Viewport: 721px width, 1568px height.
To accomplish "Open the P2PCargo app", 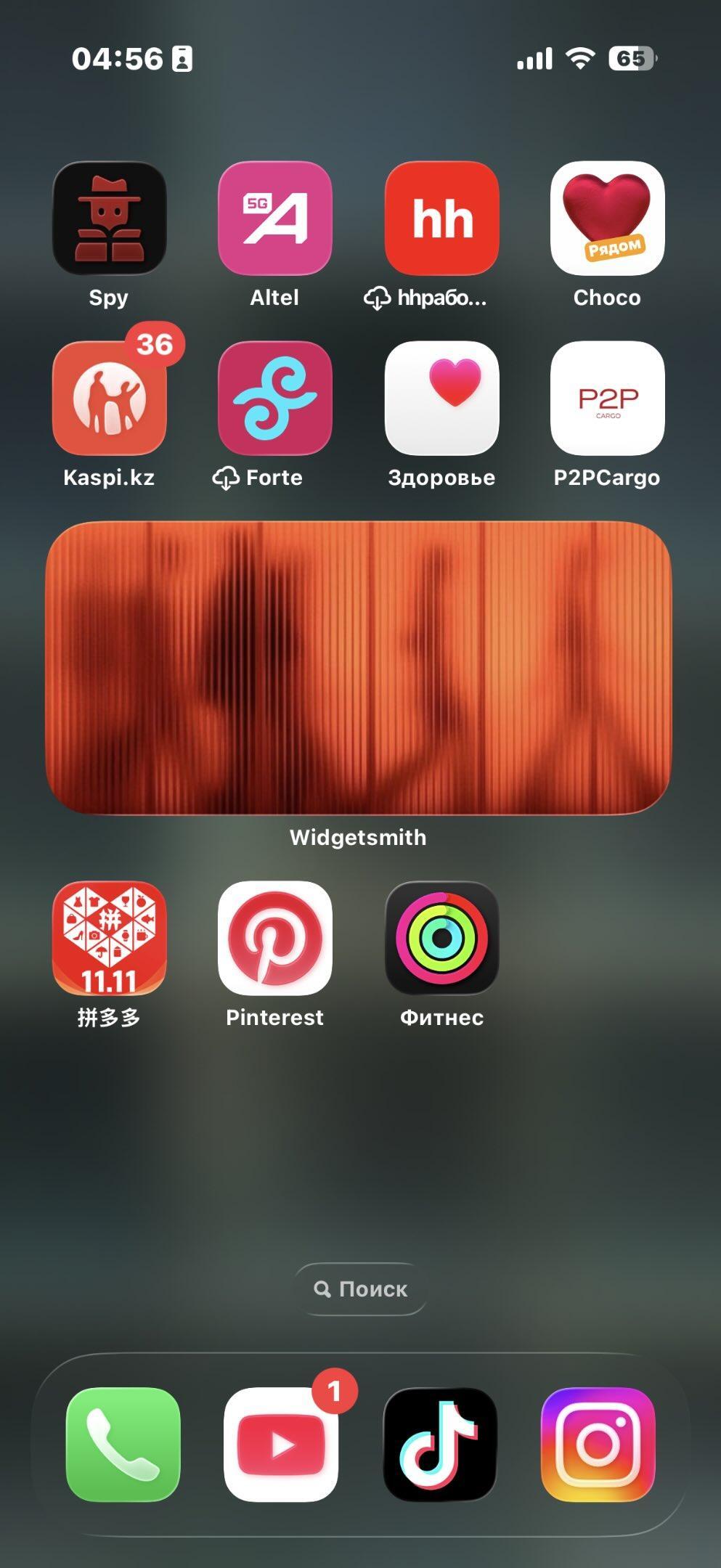I will coord(607,398).
